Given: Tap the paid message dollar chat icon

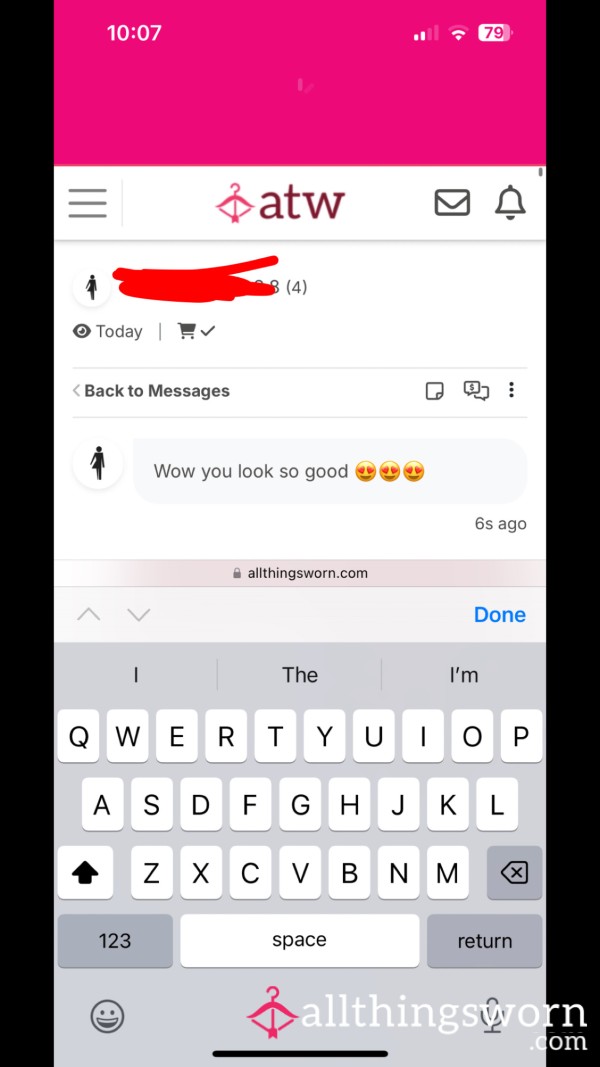Looking at the screenshot, I should coord(476,391).
